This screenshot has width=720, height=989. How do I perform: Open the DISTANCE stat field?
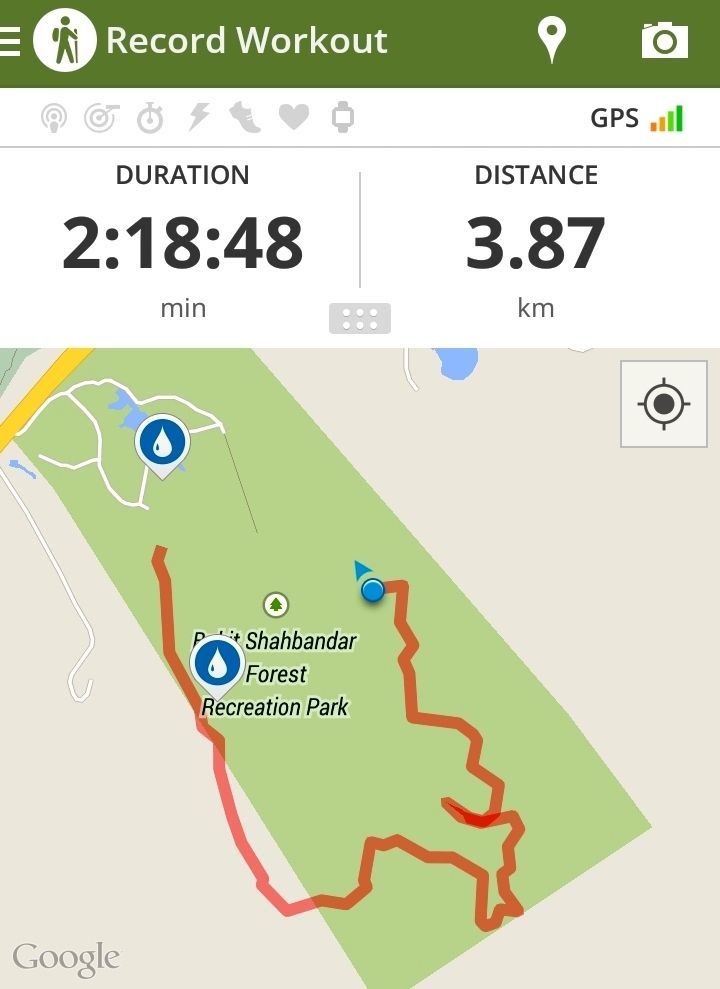coord(536,243)
